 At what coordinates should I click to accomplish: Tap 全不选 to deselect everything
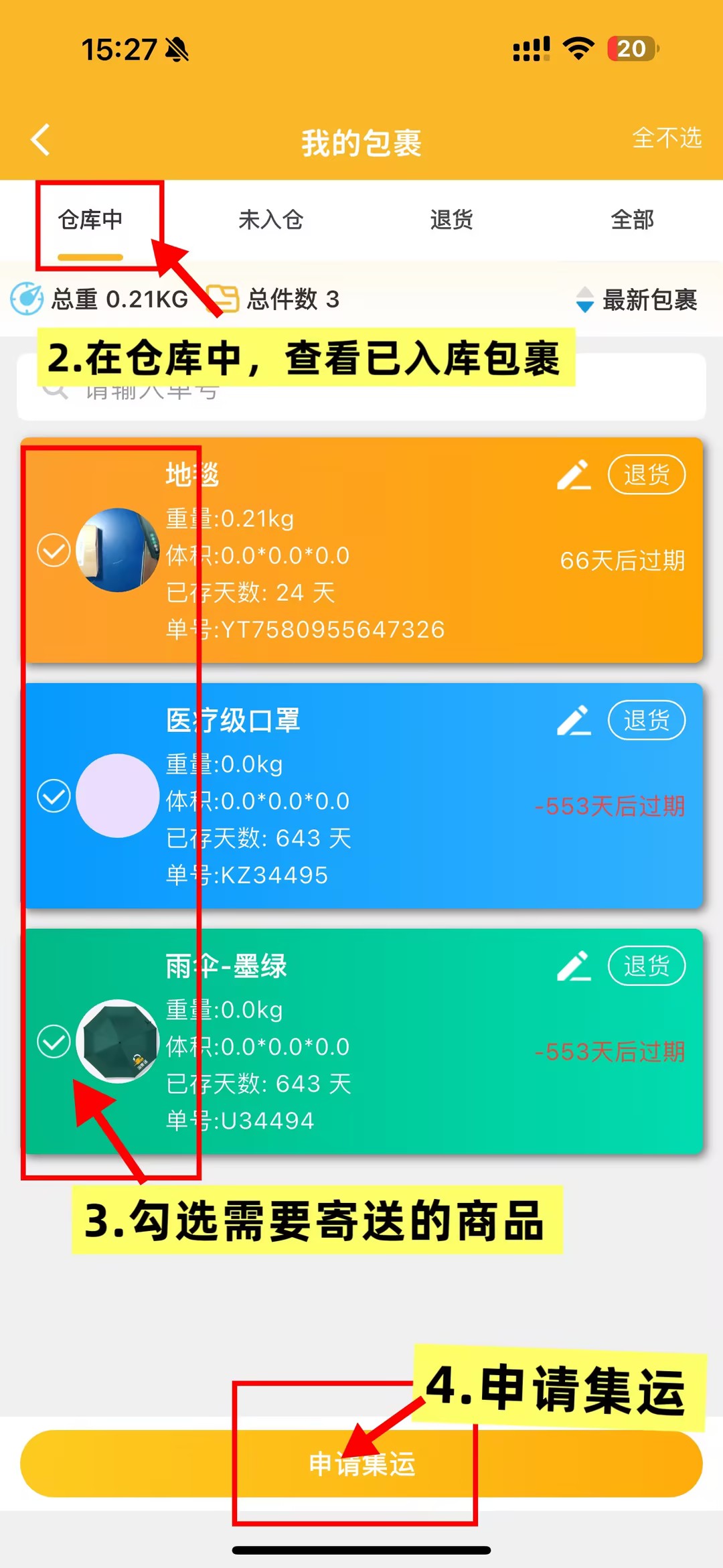(x=667, y=139)
